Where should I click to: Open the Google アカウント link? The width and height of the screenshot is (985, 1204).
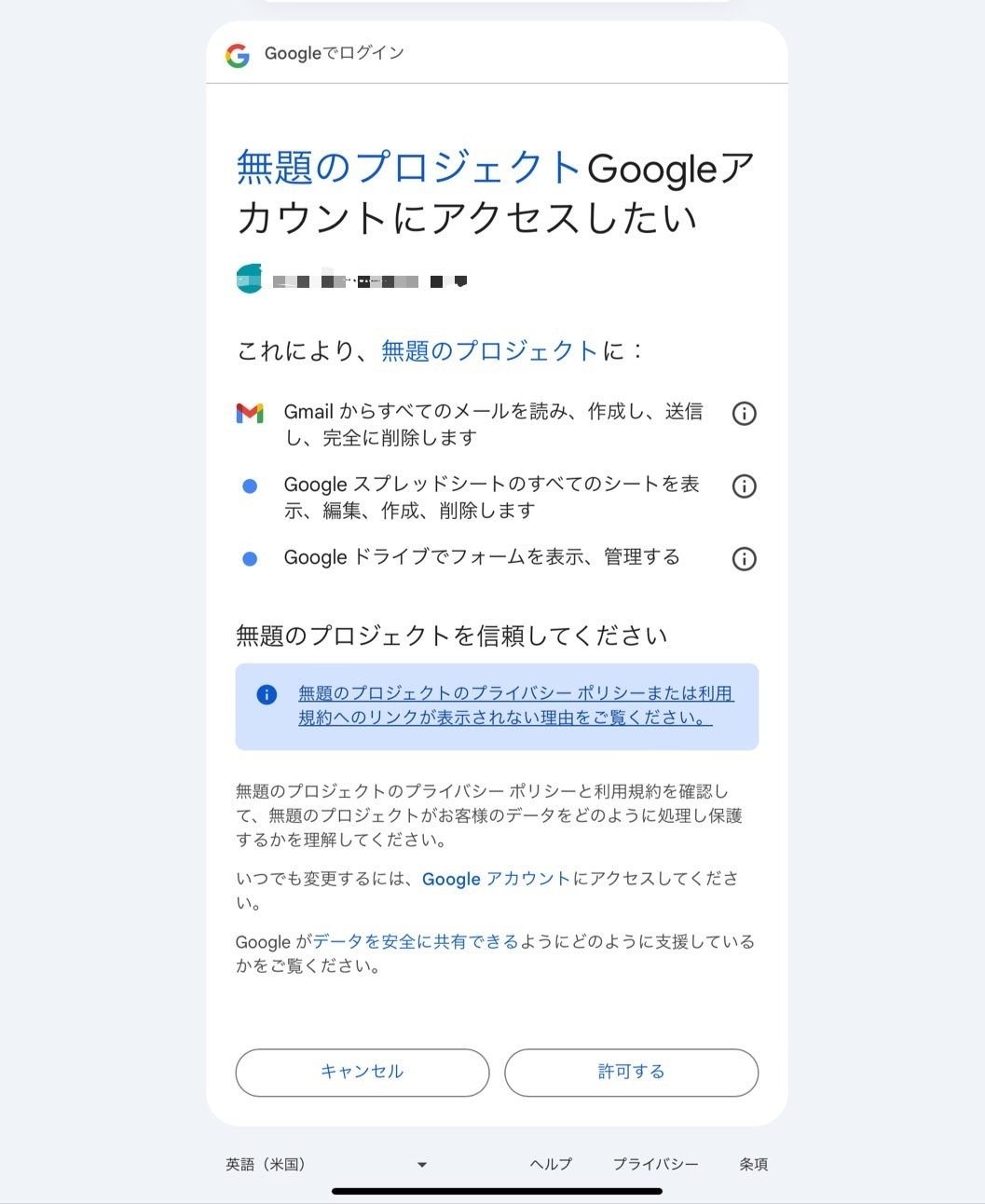[498, 878]
